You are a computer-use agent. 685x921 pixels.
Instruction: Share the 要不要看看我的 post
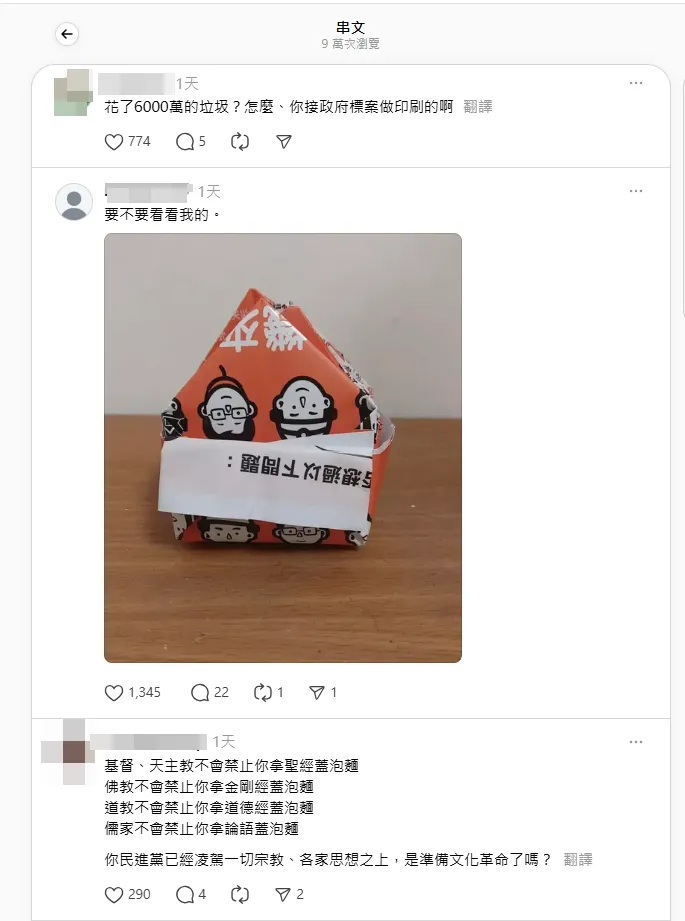pyautogui.click(x=317, y=692)
